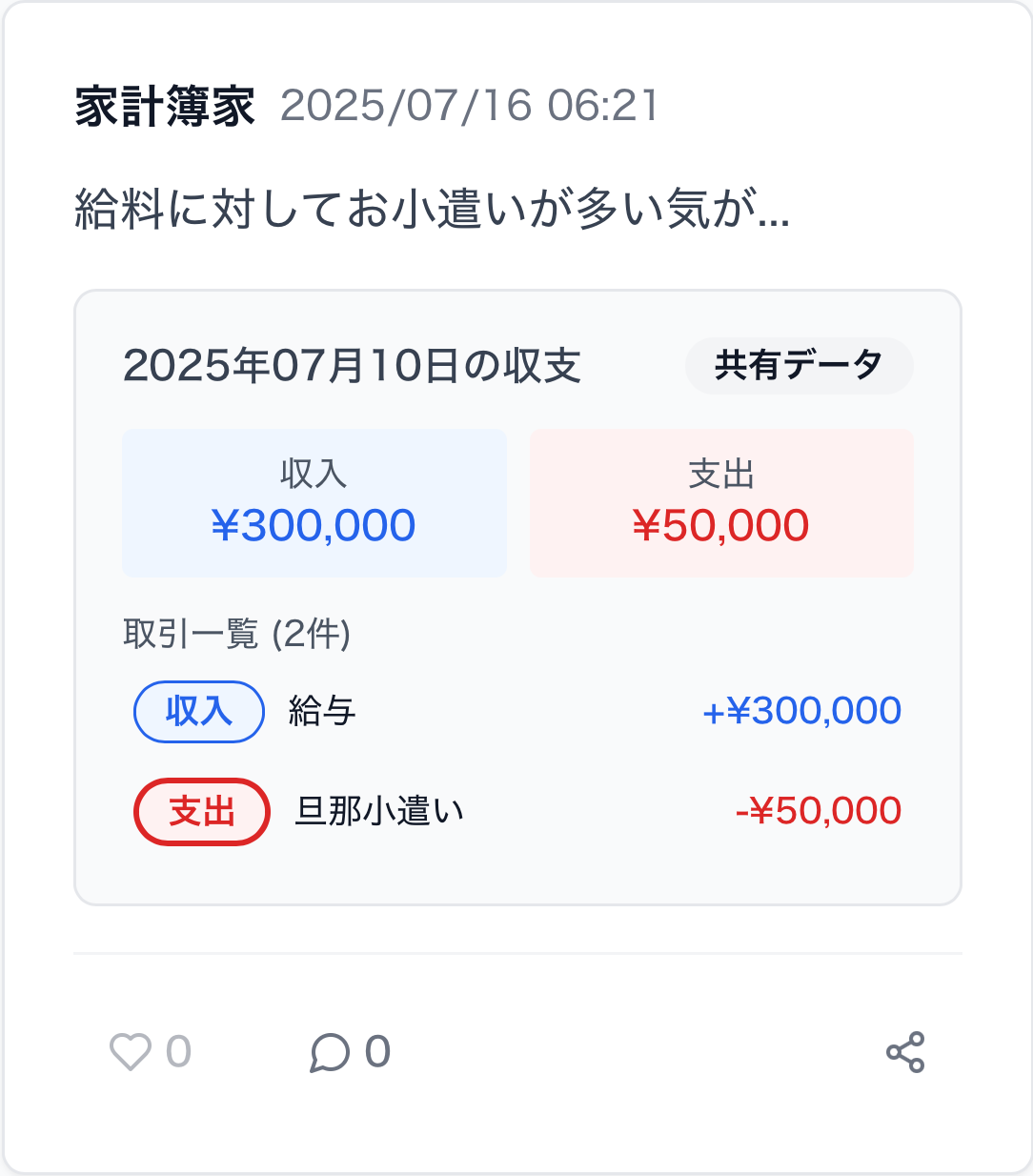The width and height of the screenshot is (1033, 1176).
Task: Toggle the 支出 summary box showing ¥50,000
Action: 720,502
